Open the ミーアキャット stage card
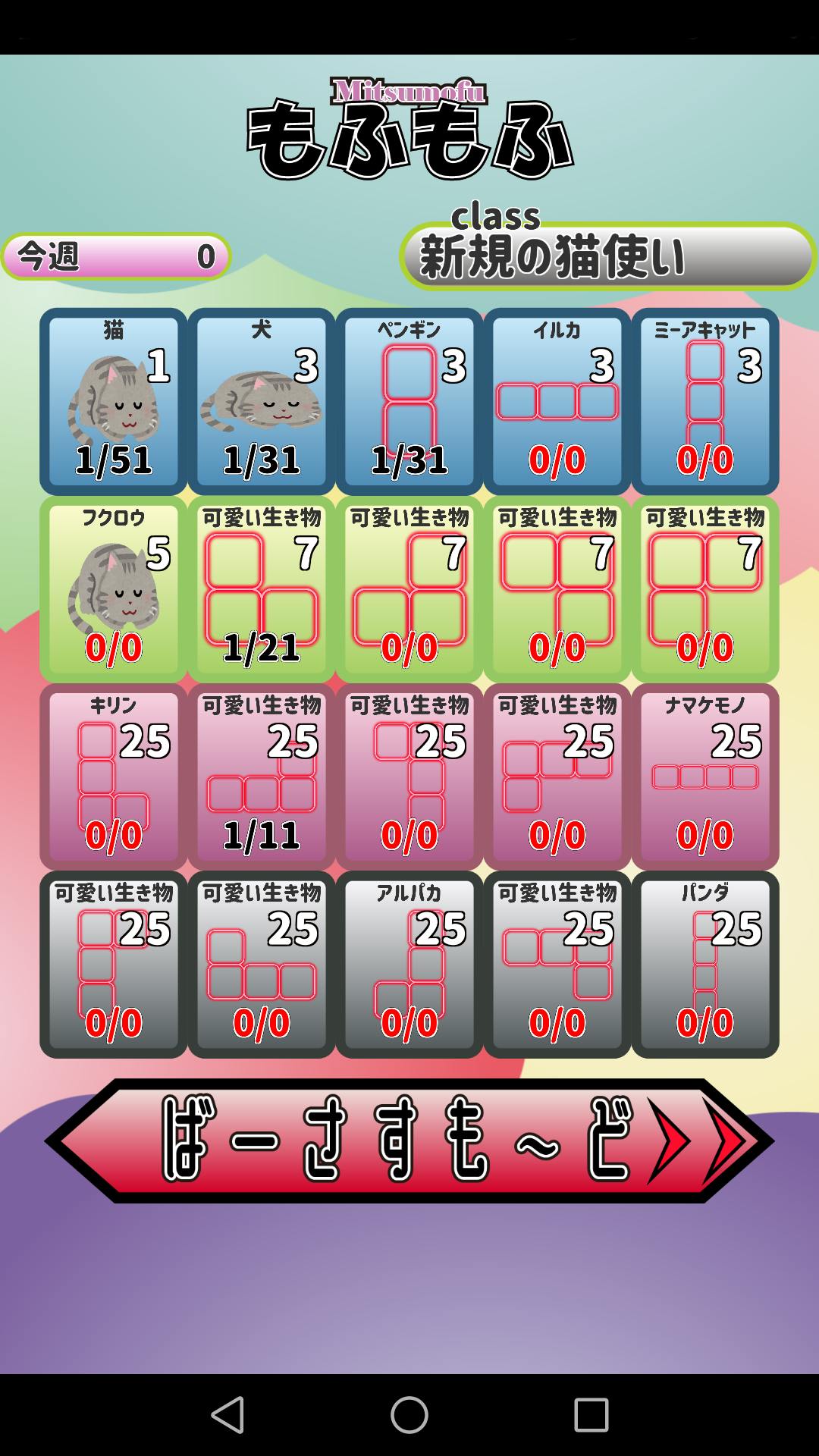 click(705, 401)
